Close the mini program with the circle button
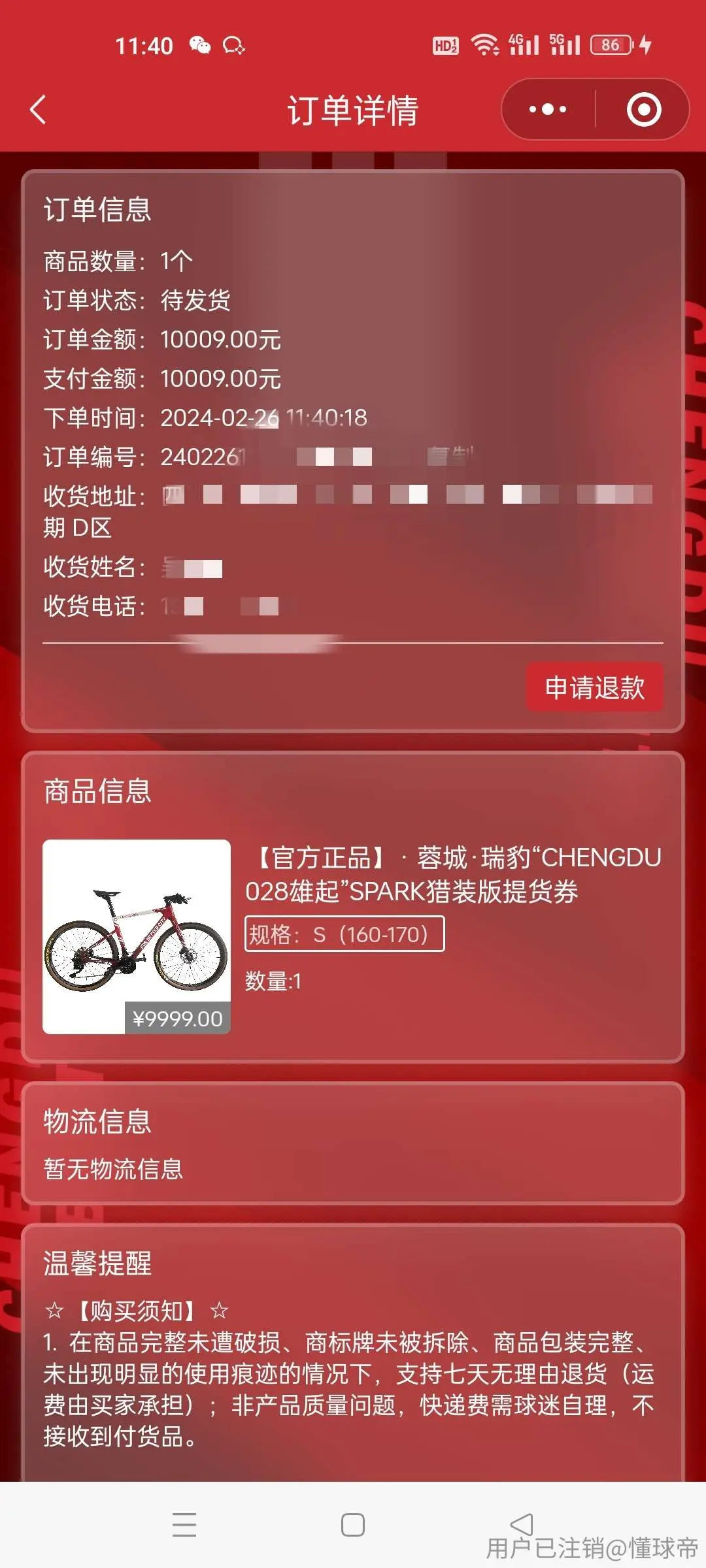Viewport: 706px width, 1568px height. [644, 109]
